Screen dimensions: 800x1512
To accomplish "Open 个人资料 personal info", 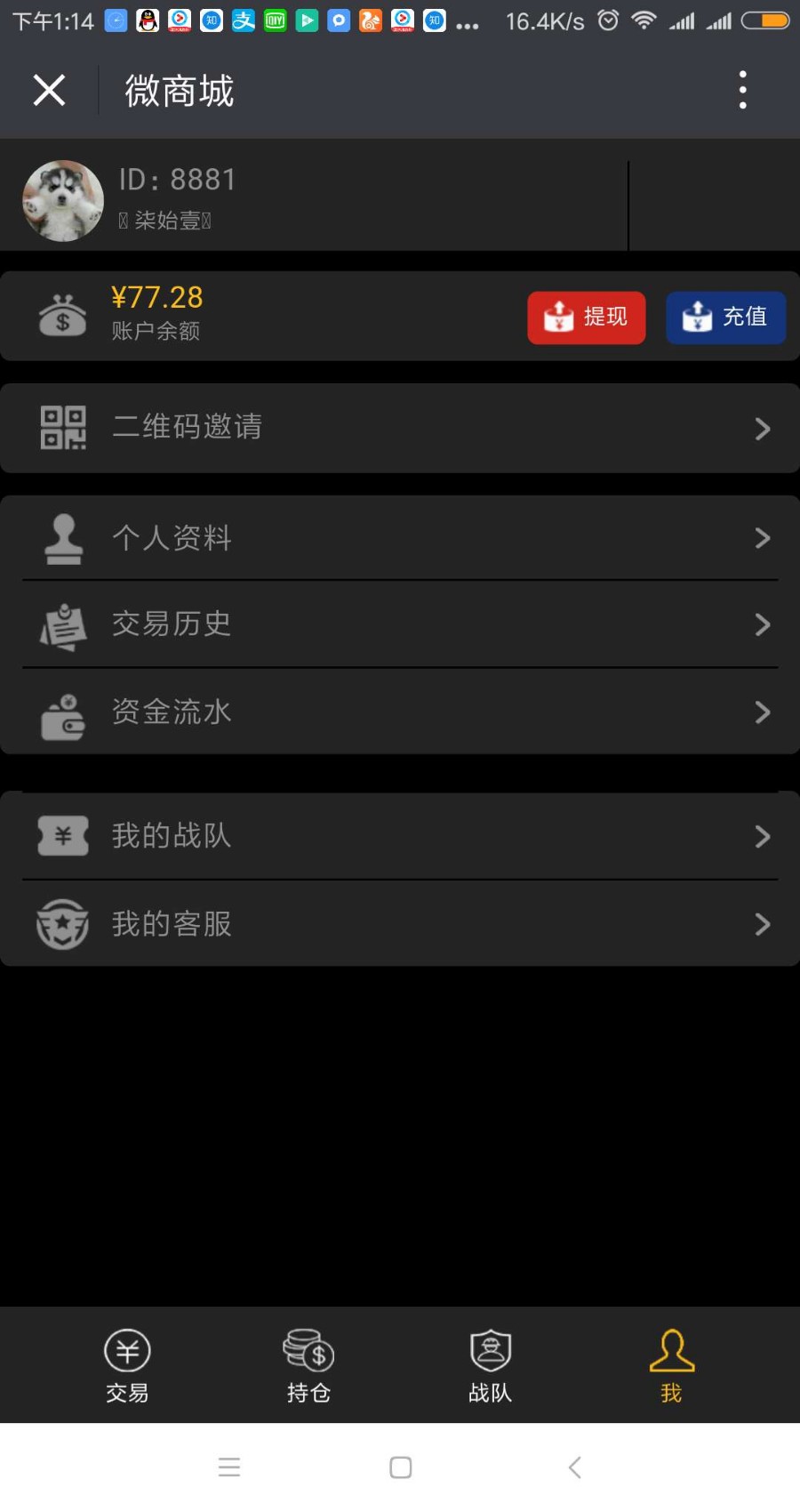I will (x=400, y=538).
